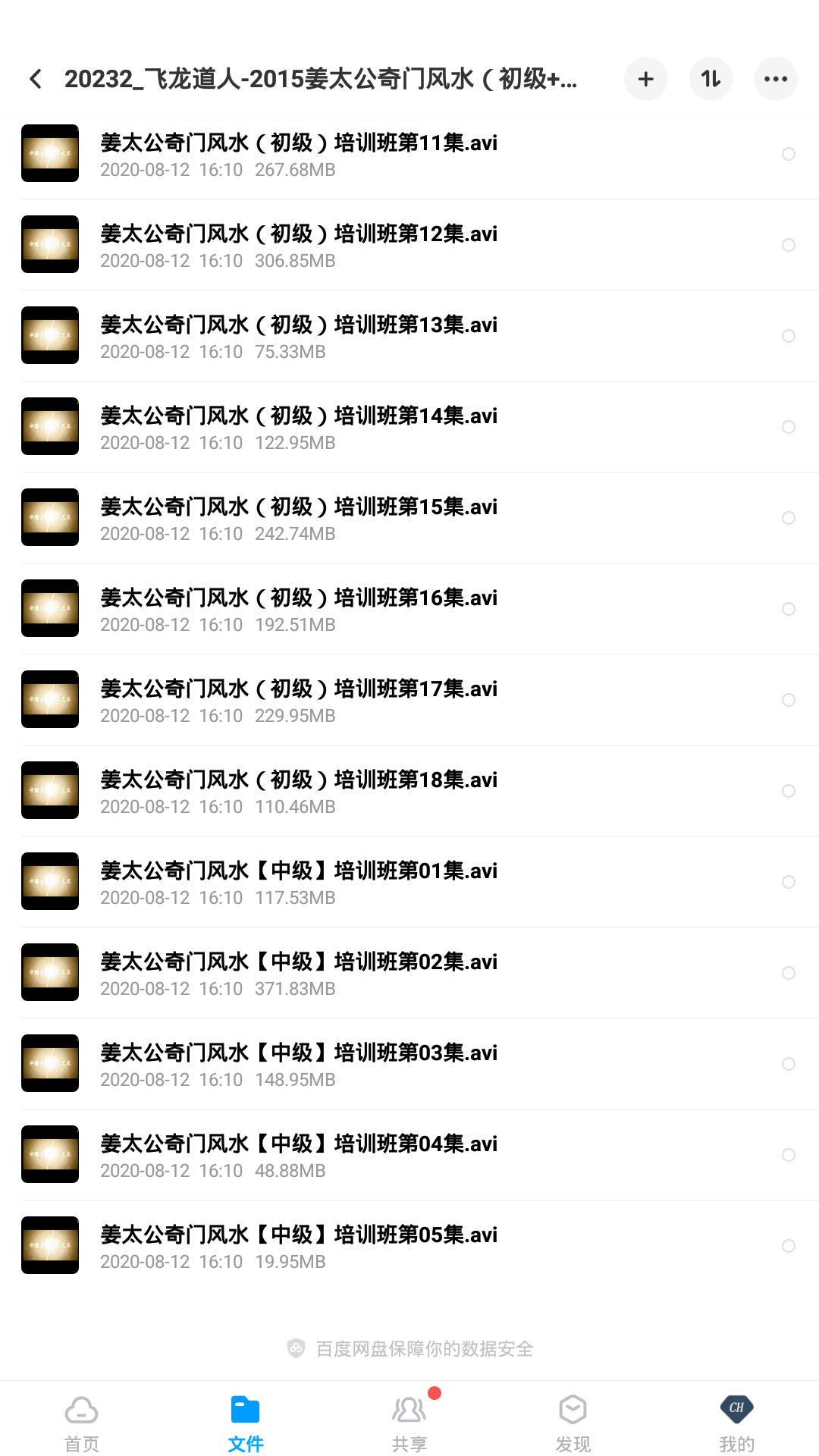
Task: Open 初级培训班第13集.avi video
Action: 299,336
